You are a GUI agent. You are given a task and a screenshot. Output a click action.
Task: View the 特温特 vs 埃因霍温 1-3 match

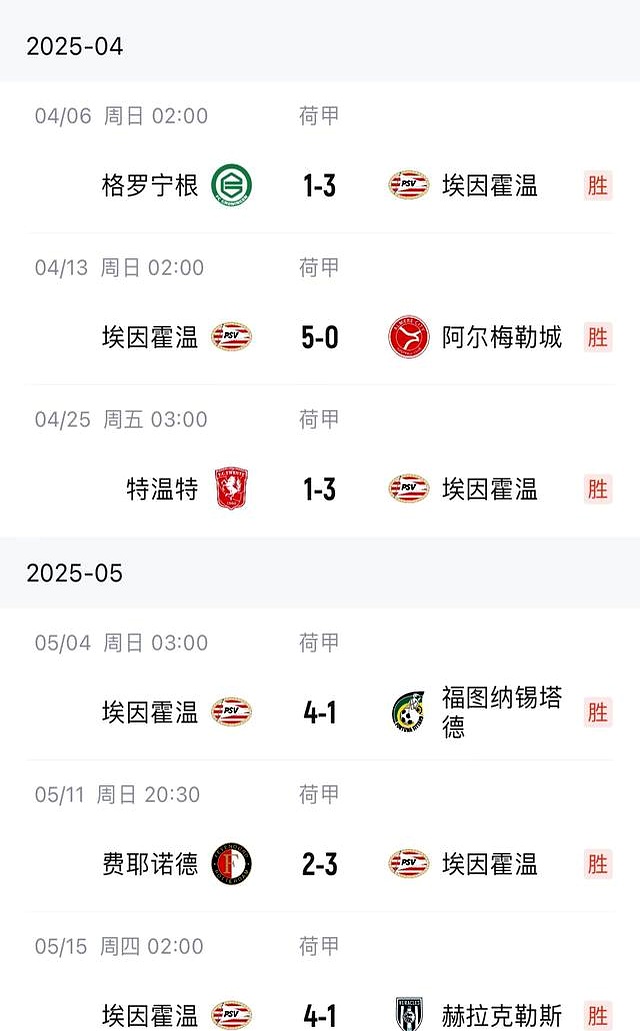pyautogui.click(x=320, y=461)
